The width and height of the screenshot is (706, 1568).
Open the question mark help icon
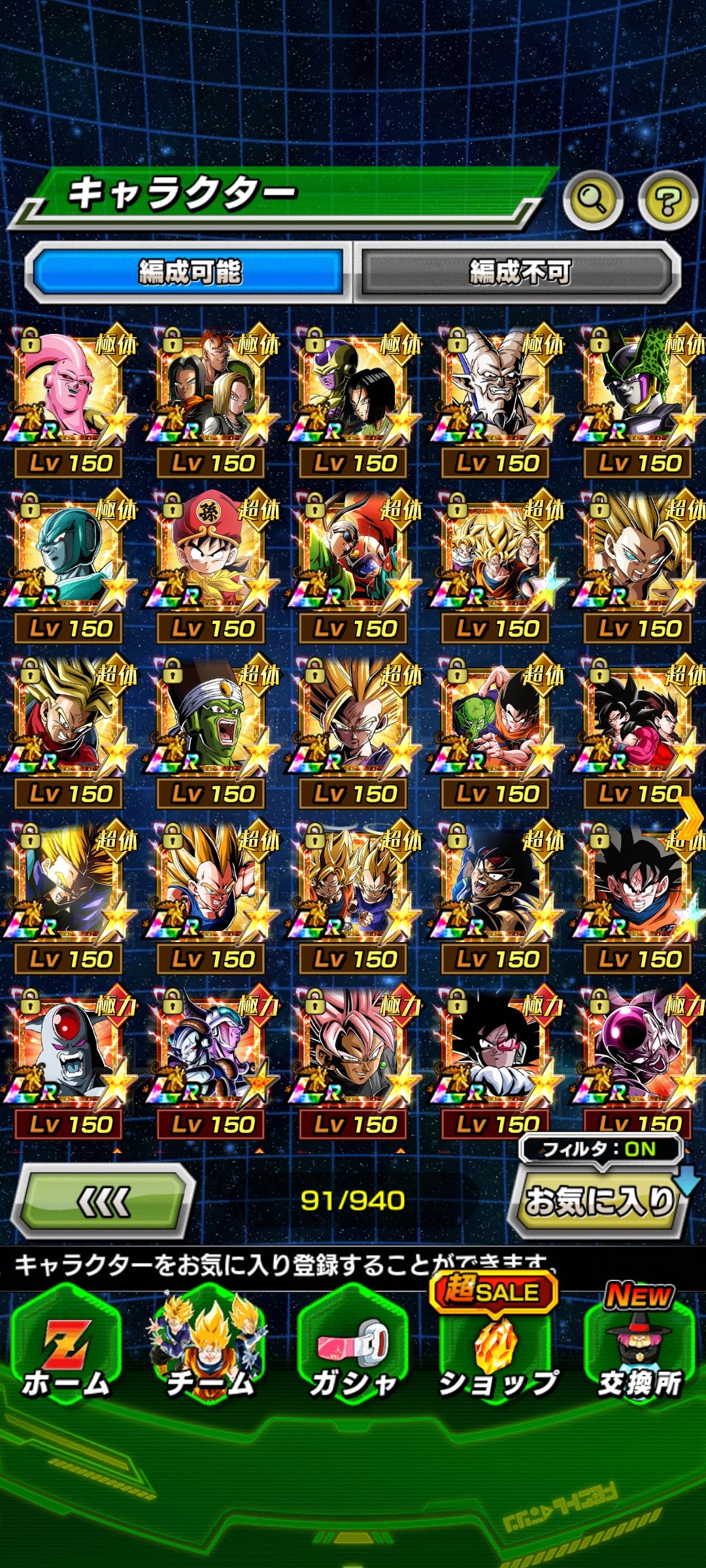point(667,200)
